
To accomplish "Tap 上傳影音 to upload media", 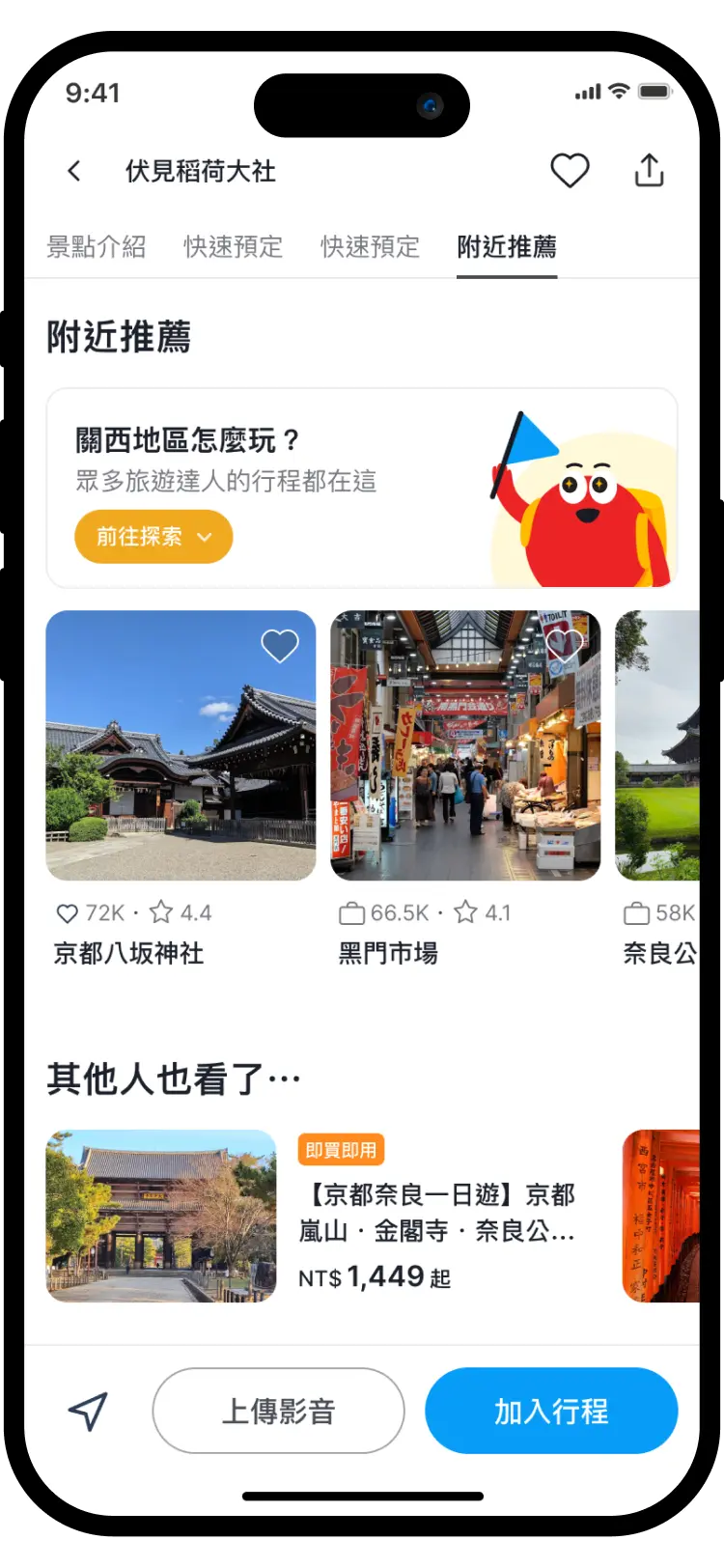I will tap(278, 1412).
